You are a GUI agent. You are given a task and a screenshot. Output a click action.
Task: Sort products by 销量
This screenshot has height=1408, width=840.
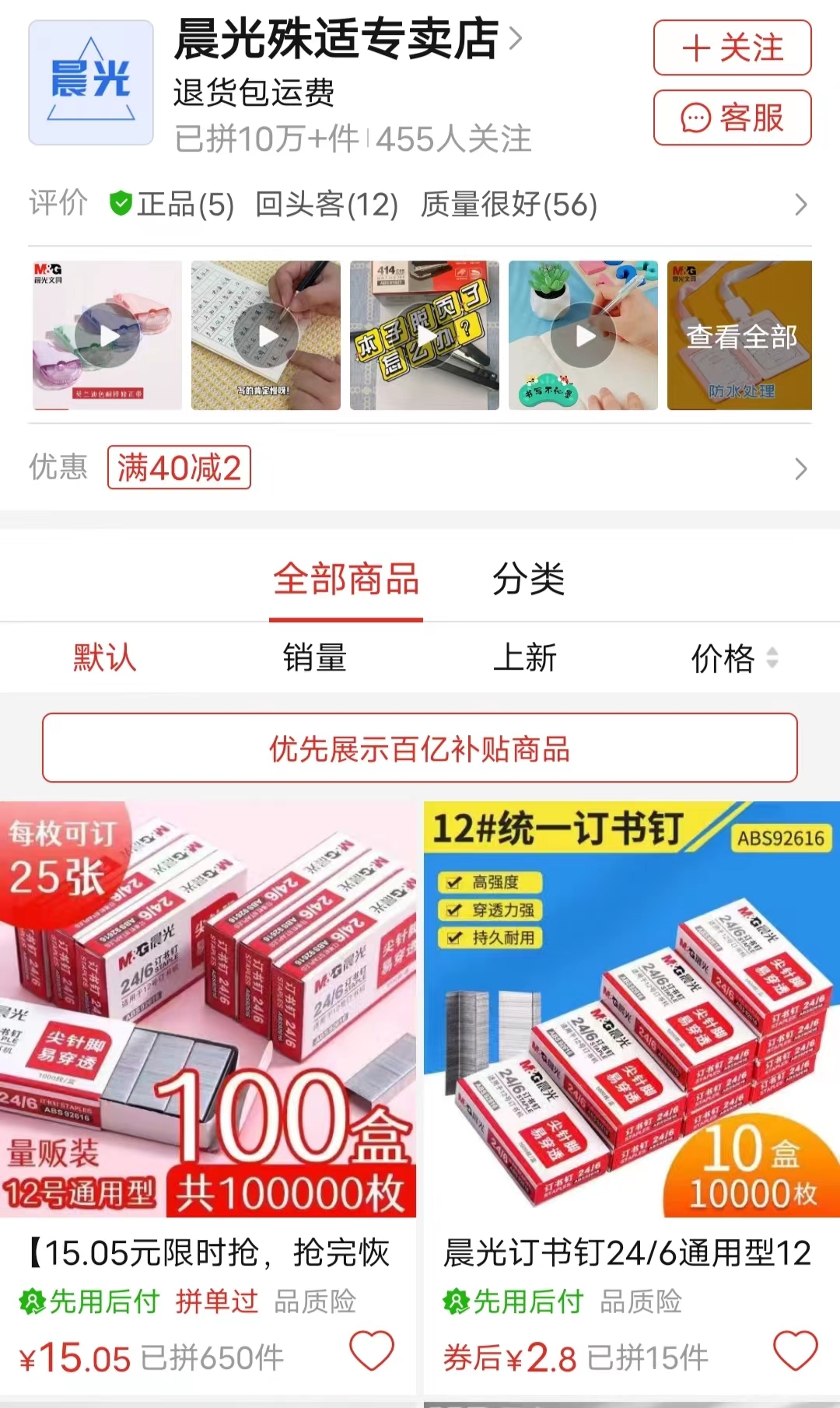(314, 658)
